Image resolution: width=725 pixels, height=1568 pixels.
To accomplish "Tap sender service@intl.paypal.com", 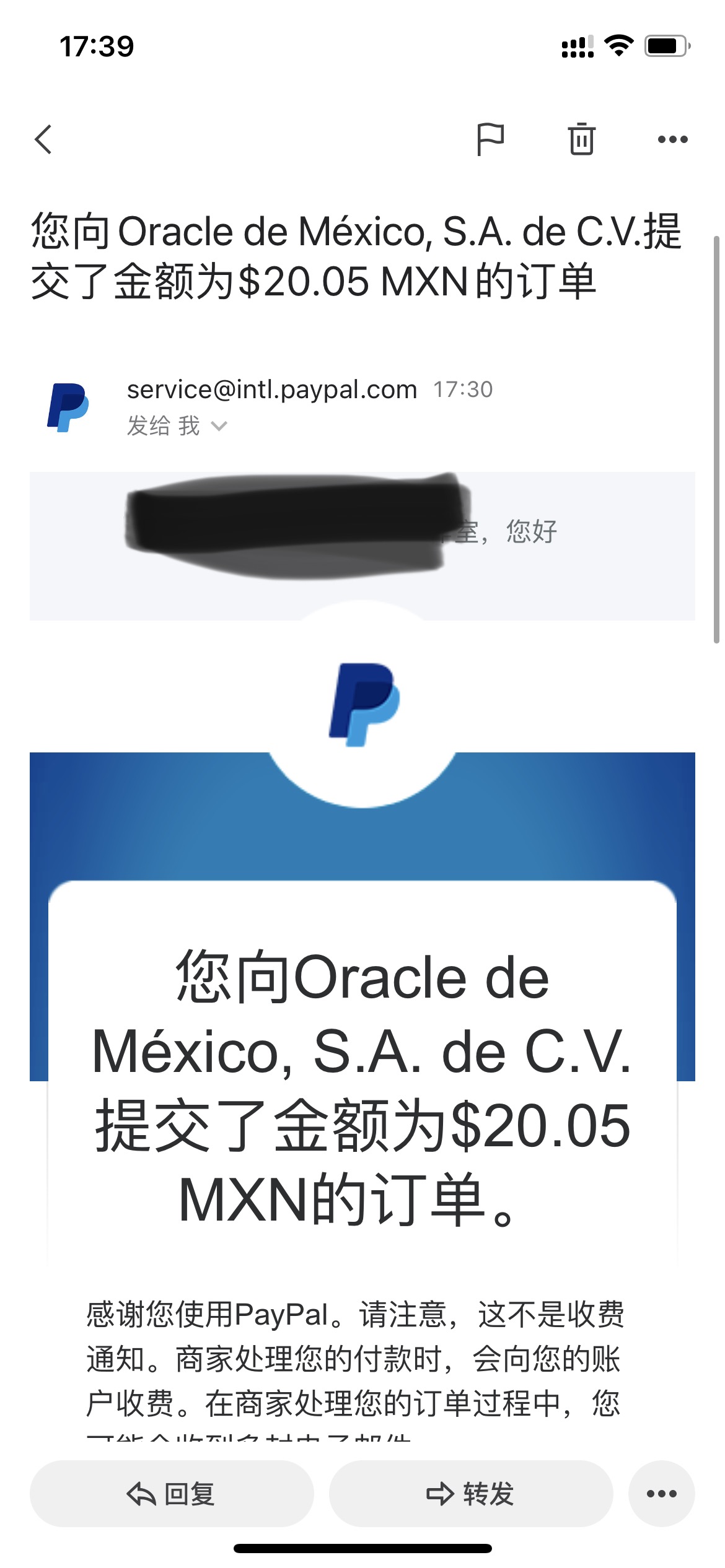I will 271,390.
